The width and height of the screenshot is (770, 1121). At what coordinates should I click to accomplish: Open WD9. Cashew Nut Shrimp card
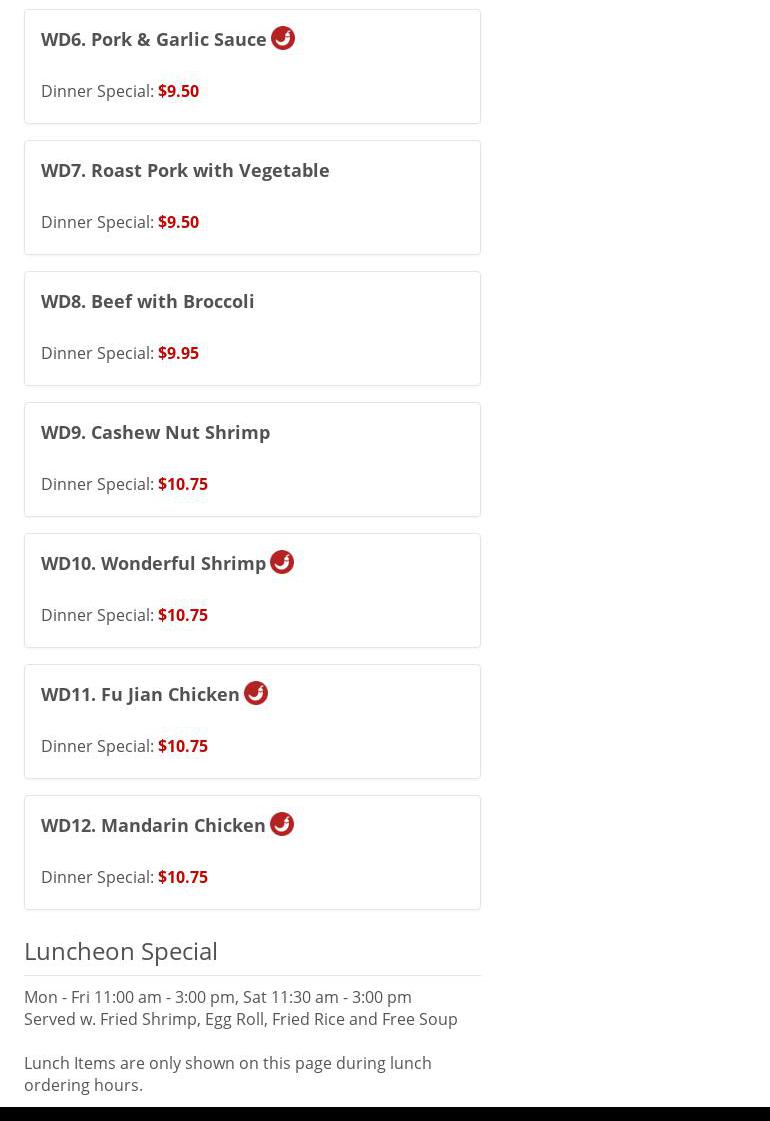point(252,459)
